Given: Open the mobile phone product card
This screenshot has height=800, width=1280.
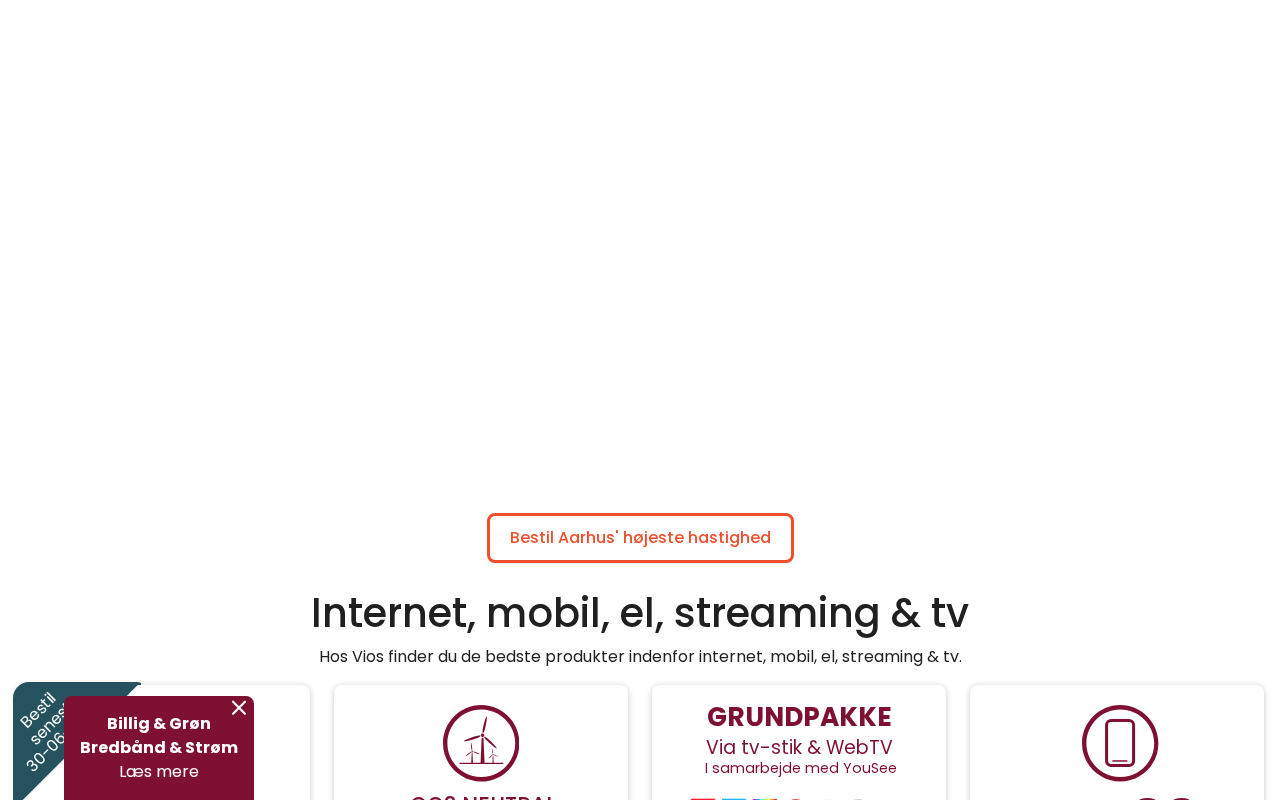Looking at the screenshot, I should coord(1119,744).
